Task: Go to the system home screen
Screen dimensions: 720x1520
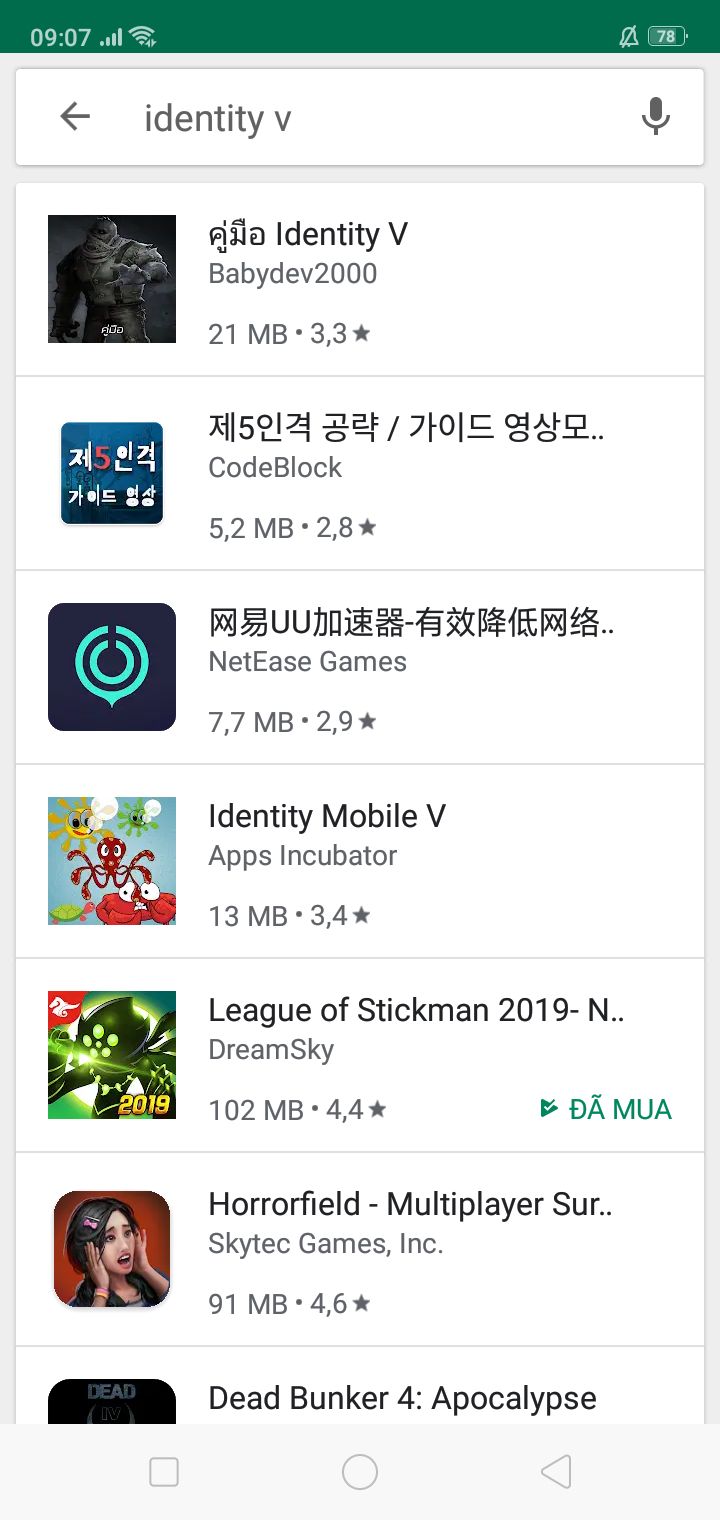Action: point(360,1472)
